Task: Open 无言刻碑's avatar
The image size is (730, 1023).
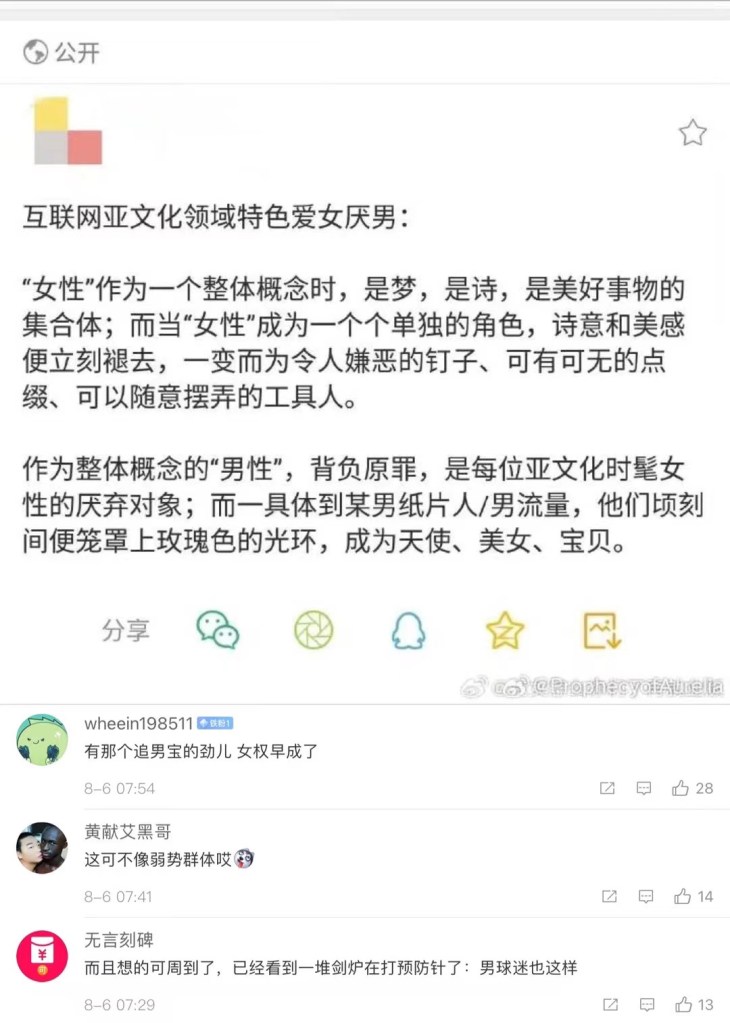Action: [x=42, y=956]
